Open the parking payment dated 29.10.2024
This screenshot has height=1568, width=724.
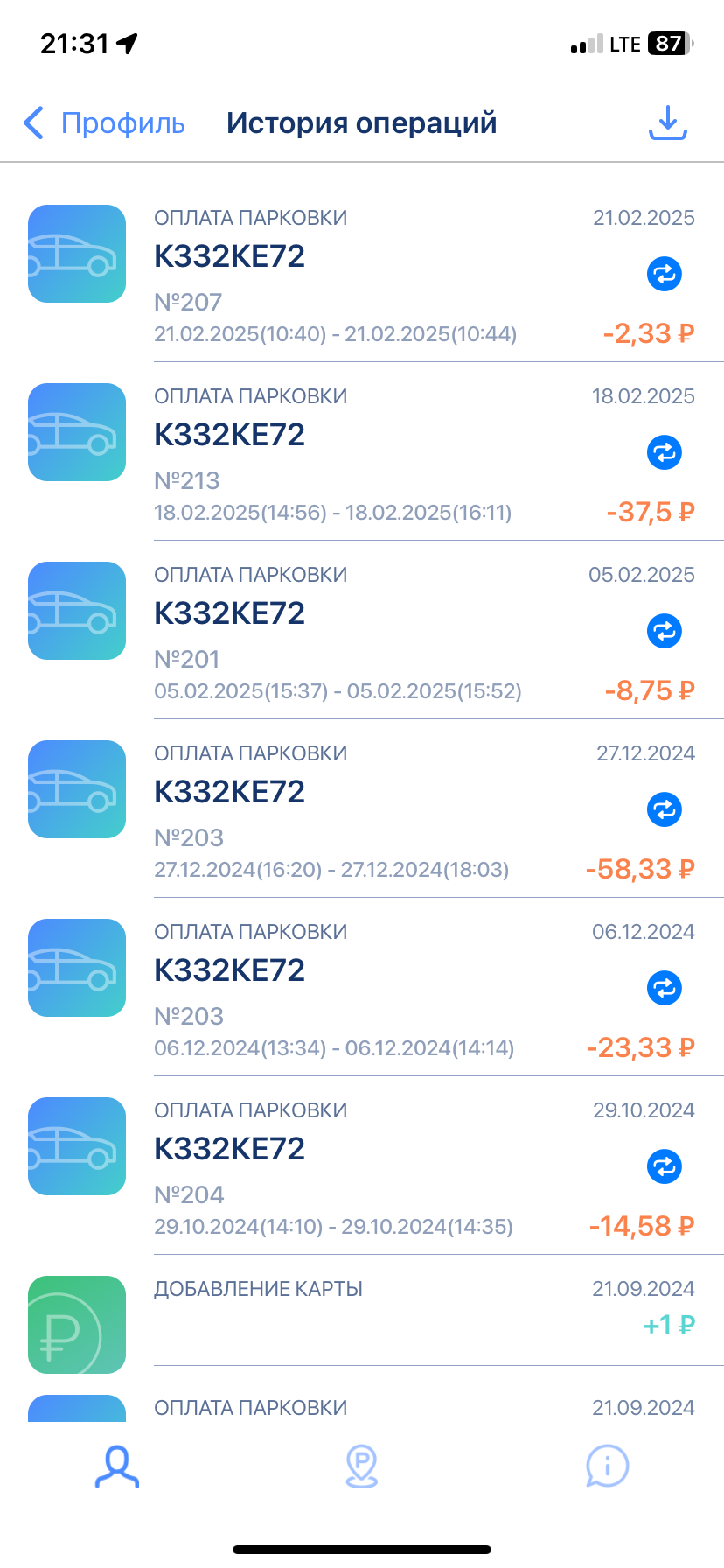click(350, 1168)
